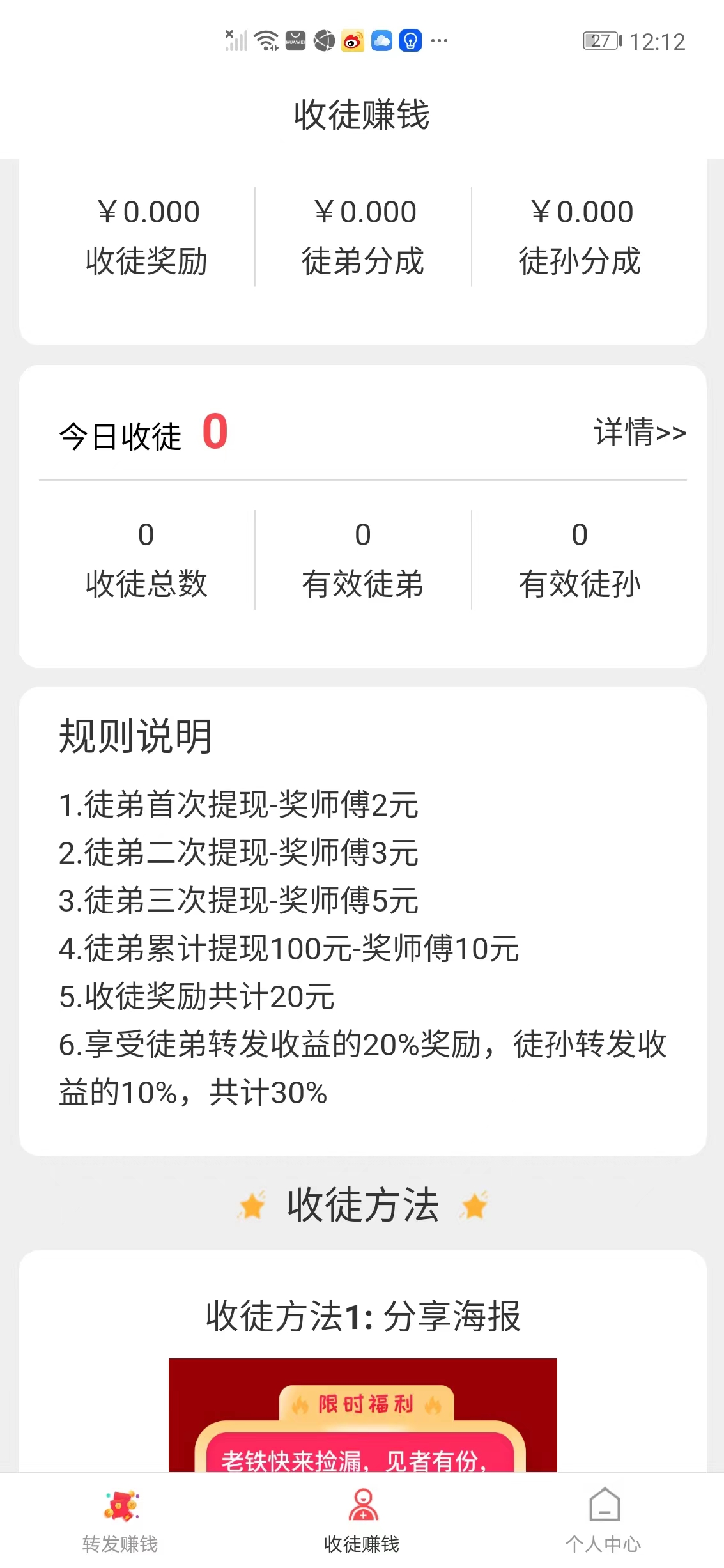Open the 分享海报 poster image
Screen dimensions: 724x1568
(362, 1415)
